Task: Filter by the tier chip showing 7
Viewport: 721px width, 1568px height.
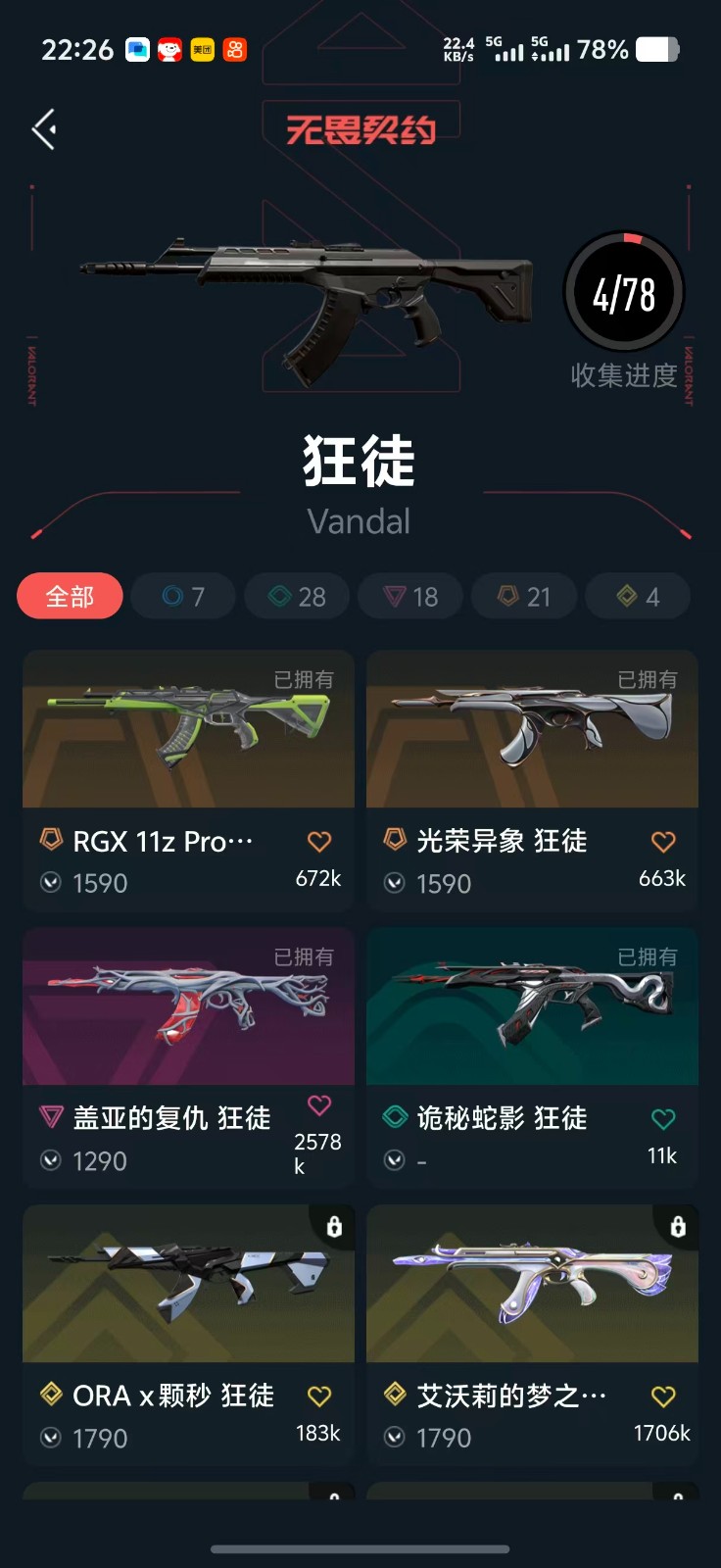Action: pos(183,596)
